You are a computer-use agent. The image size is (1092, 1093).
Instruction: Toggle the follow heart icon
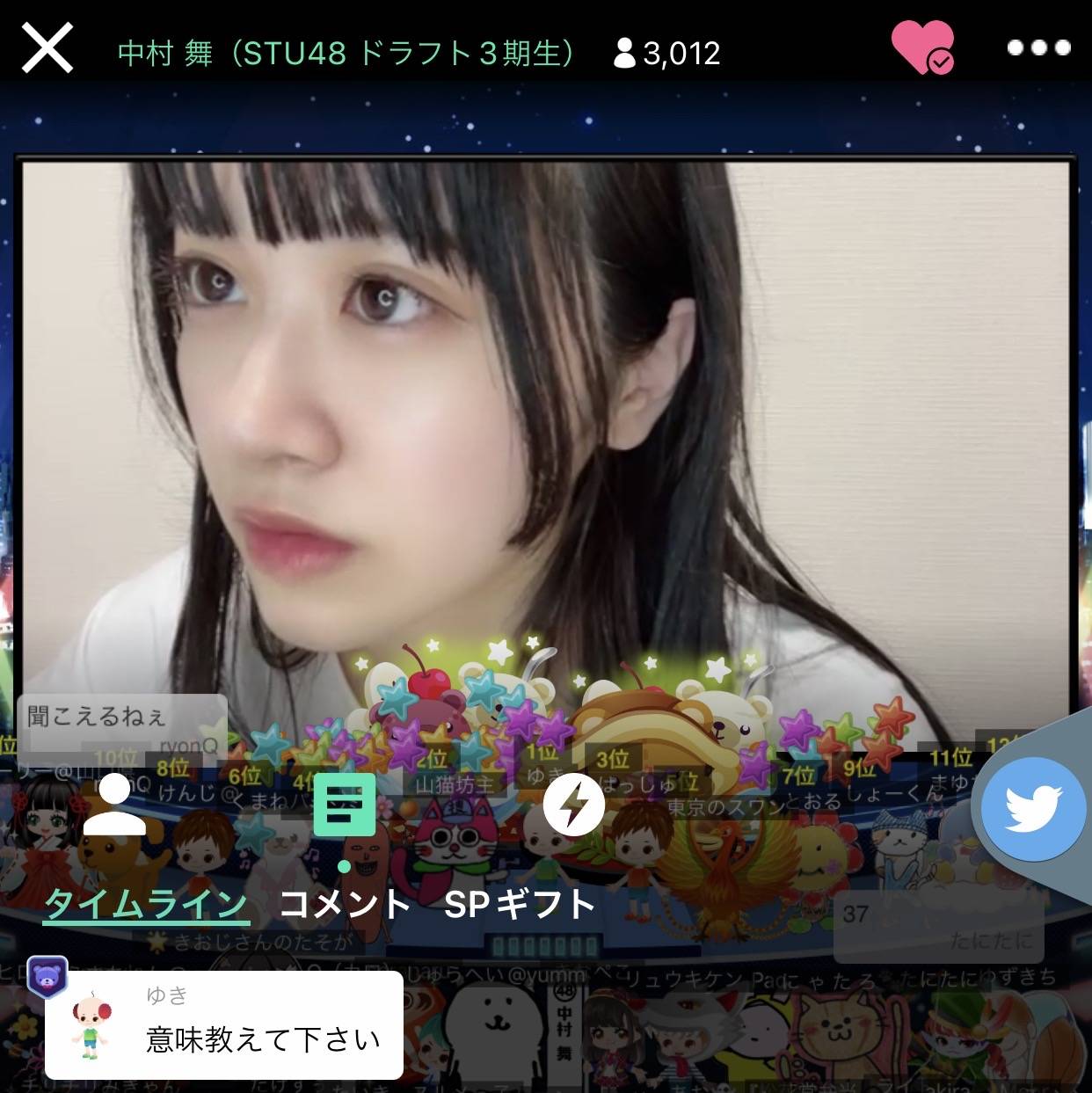click(x=921, y=47)
